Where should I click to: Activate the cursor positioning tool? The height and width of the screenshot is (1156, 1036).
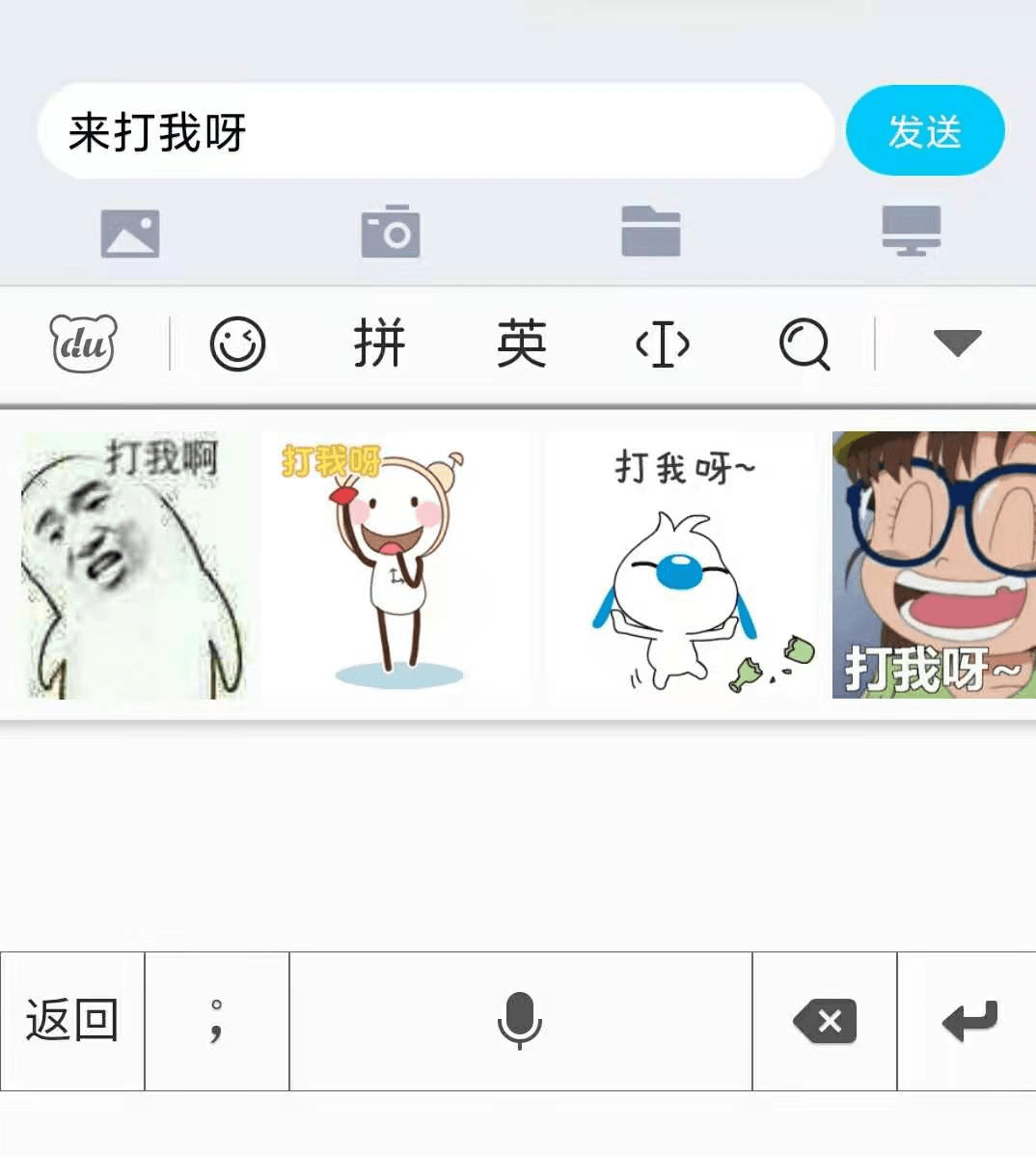click(x=662, y=343)
